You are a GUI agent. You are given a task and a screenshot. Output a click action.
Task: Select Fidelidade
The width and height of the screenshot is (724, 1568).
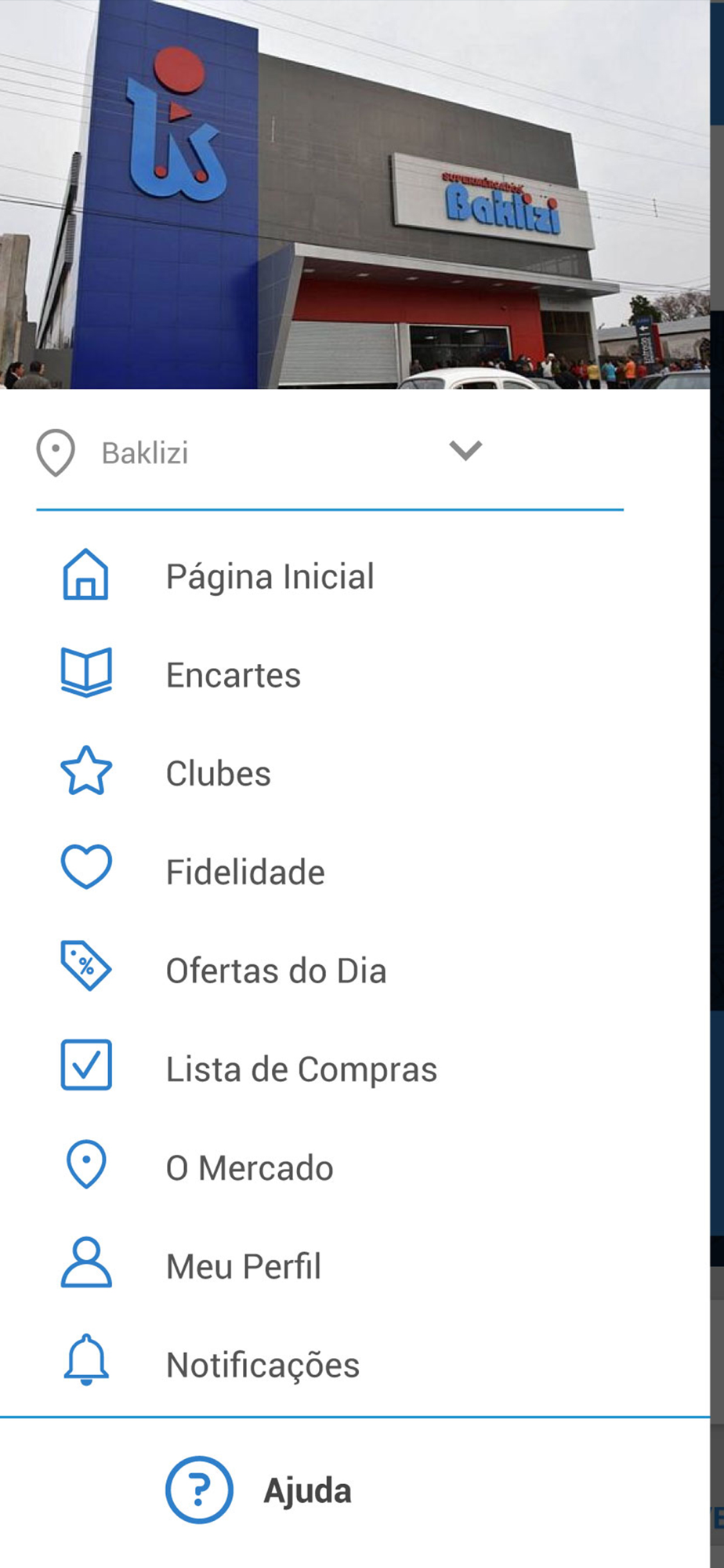tap(354, 872)
